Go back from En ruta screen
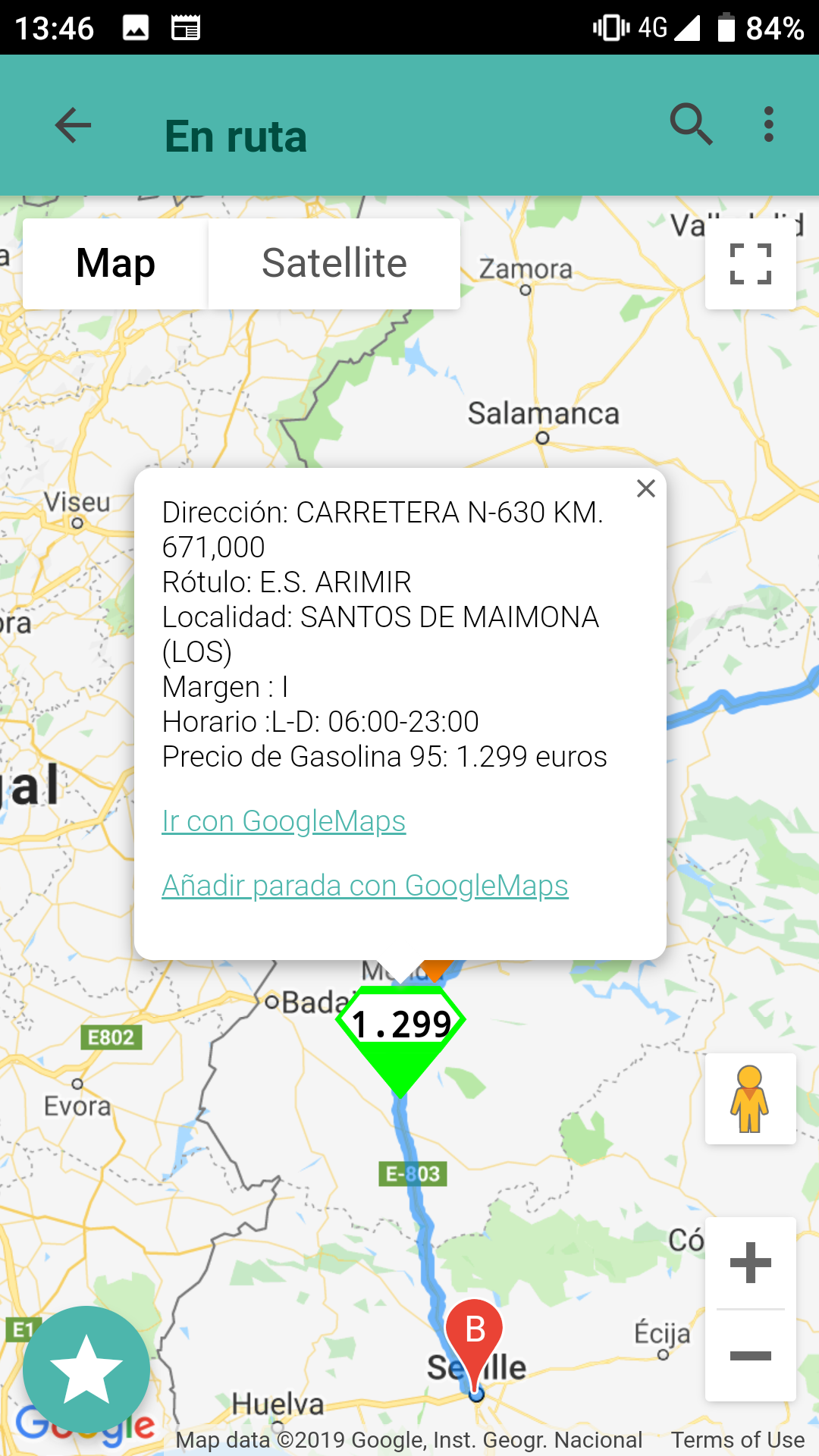Image resolution: width=819 pixels, height=1456 pixels. [x=74, y=125]
